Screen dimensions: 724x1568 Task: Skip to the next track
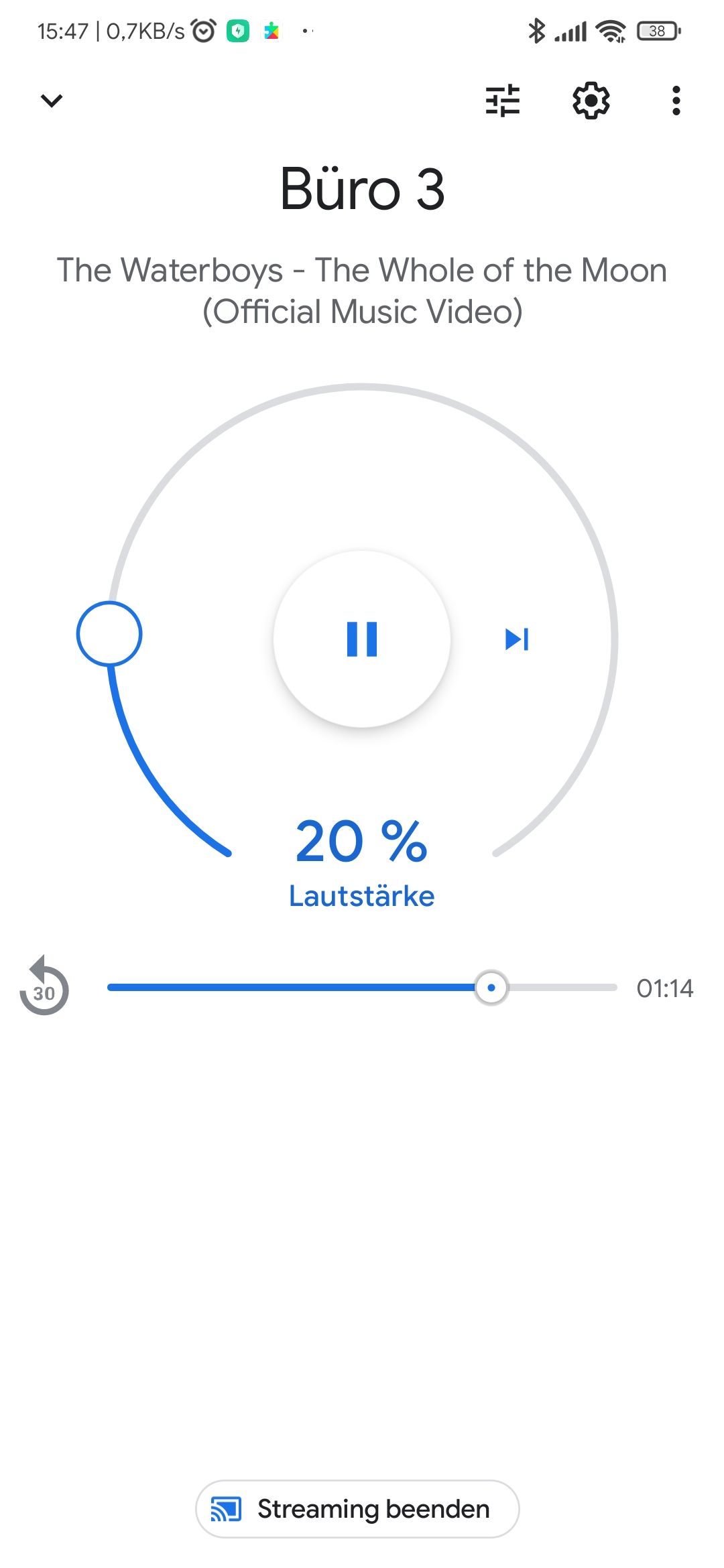click(x=517, y=639)
